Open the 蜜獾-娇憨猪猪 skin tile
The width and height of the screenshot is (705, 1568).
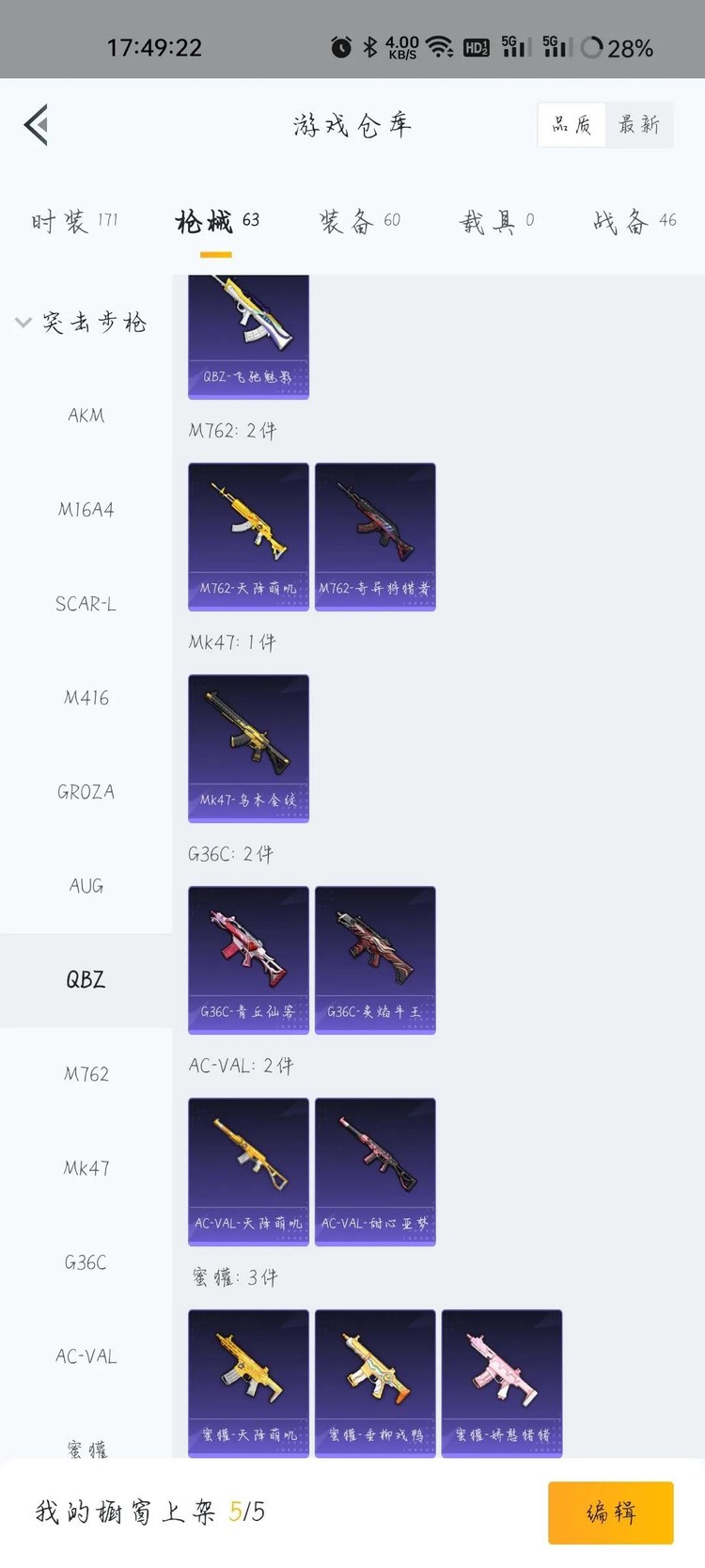click(502, 1383)
